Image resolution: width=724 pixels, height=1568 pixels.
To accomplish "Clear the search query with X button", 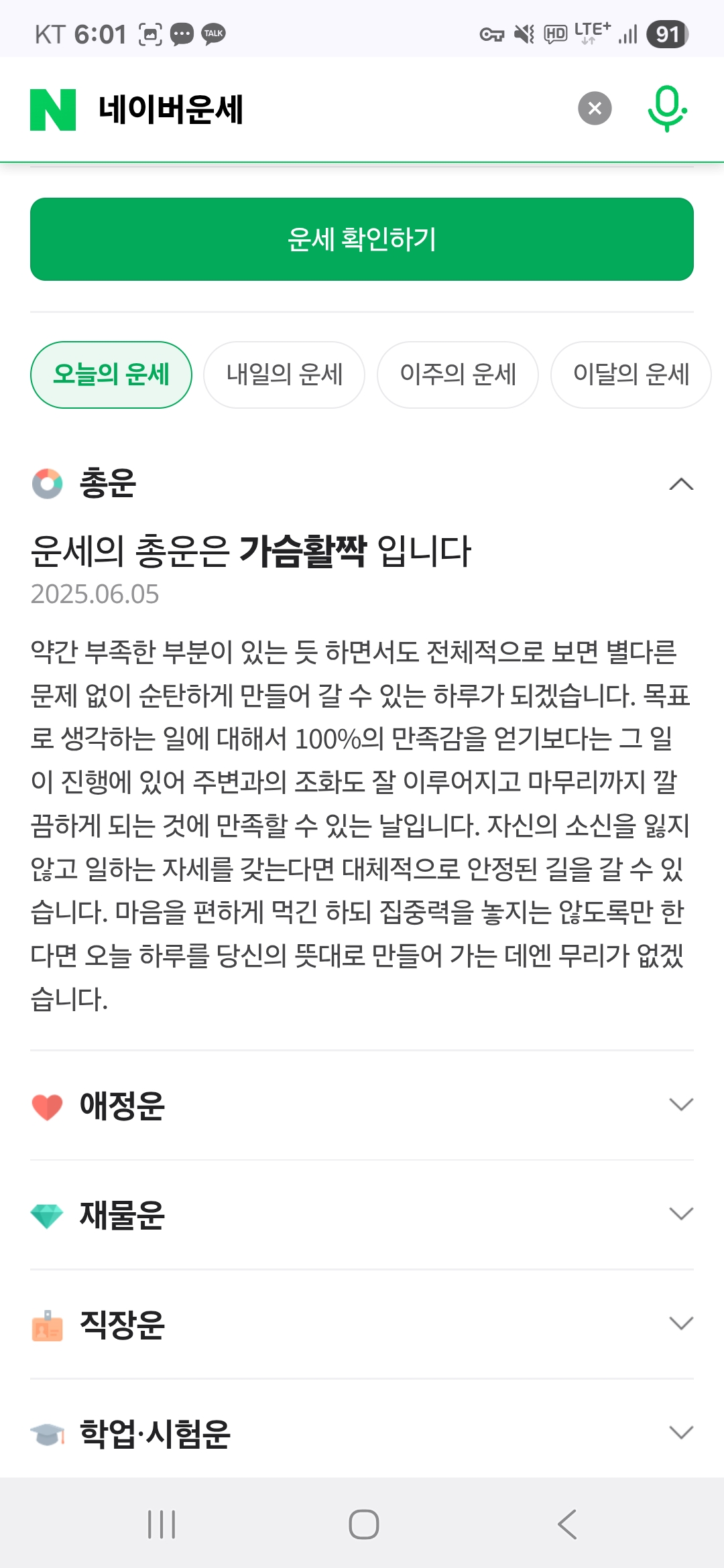I will [595, 109].
